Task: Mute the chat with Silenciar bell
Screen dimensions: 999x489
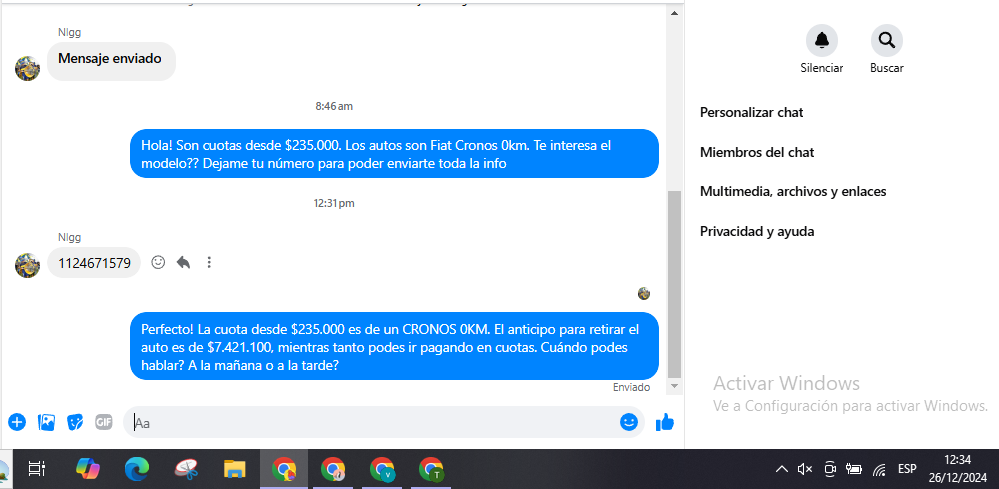Action: (x=822, y=41)
